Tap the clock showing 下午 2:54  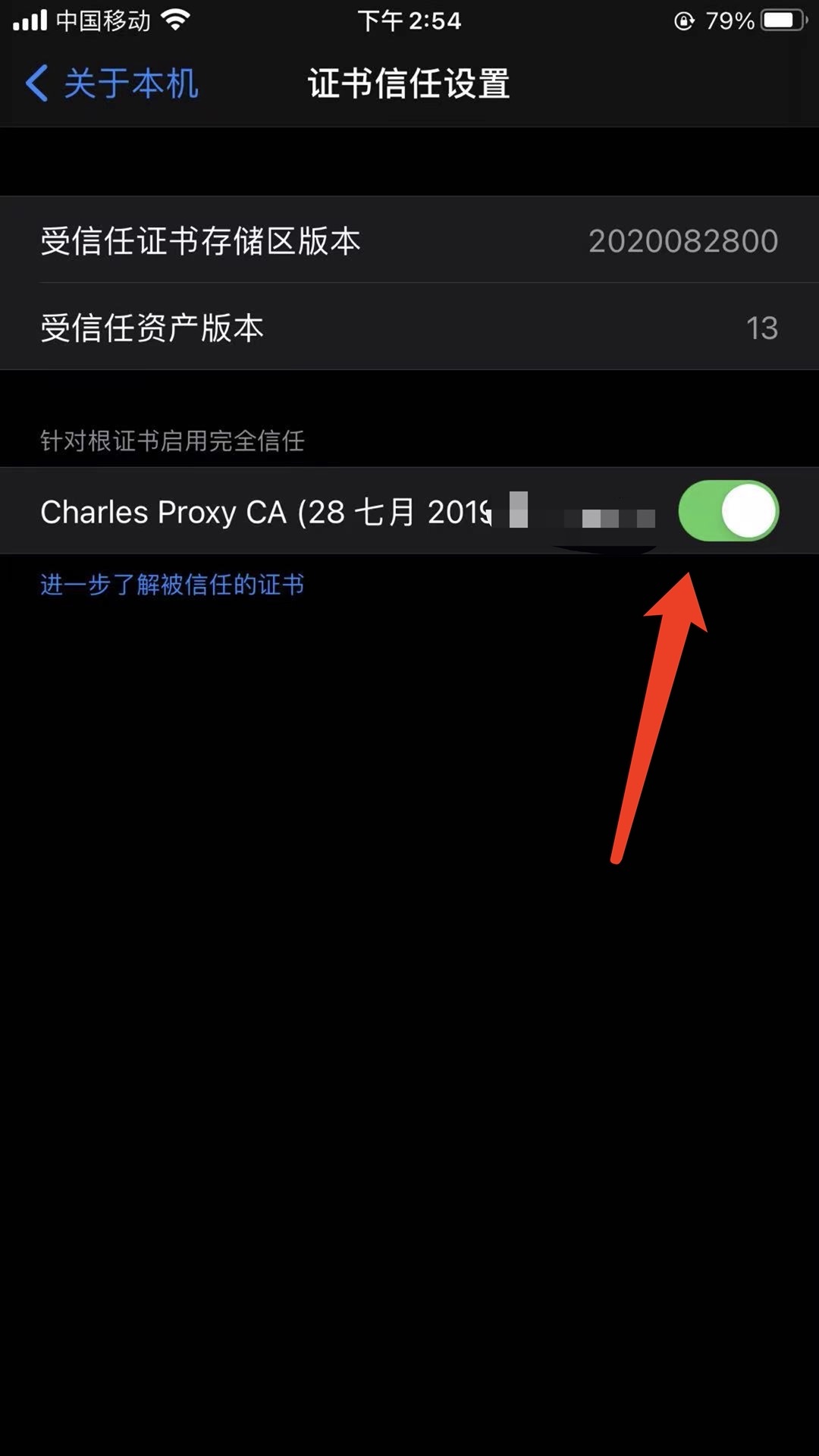coord(409,20)
